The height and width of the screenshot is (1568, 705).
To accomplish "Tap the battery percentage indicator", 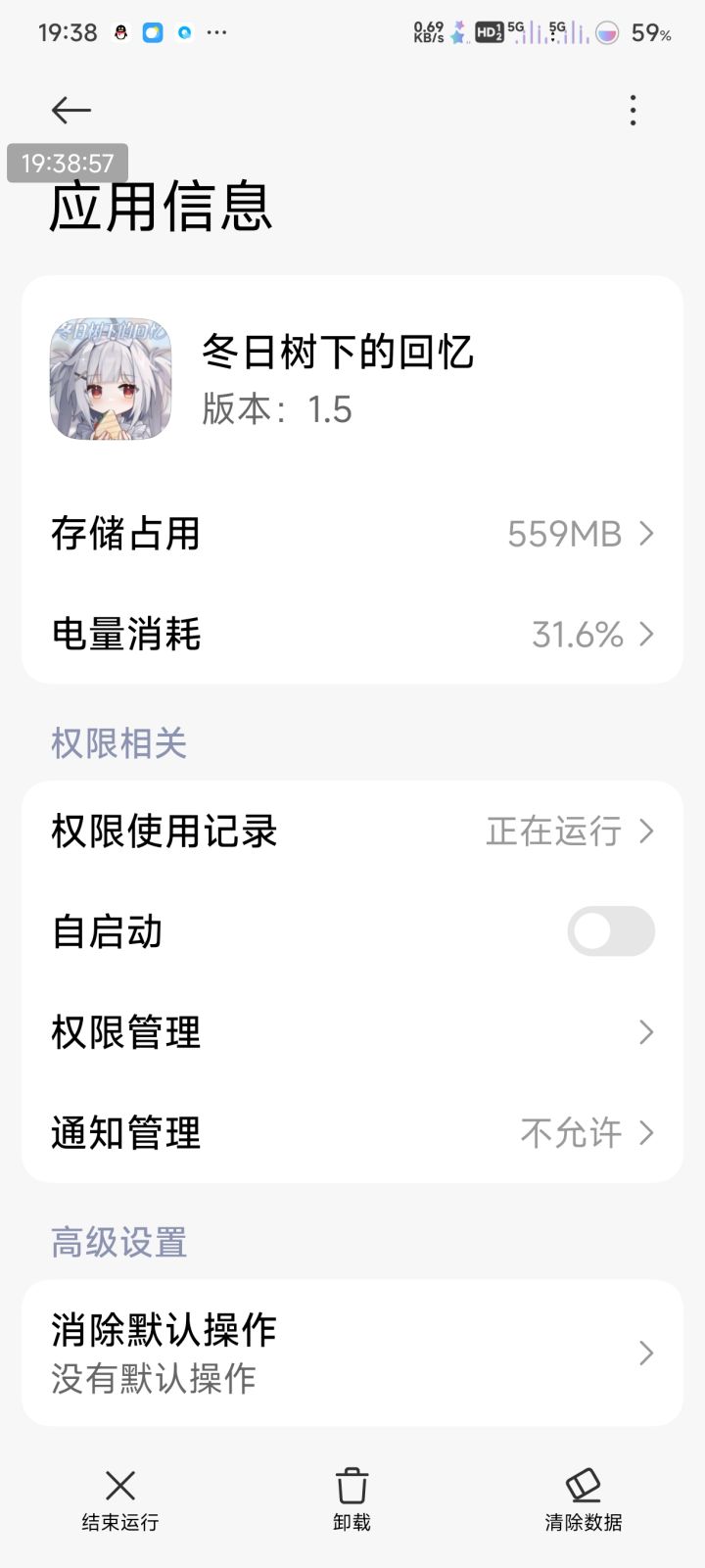I will click(x=650, y=32).
